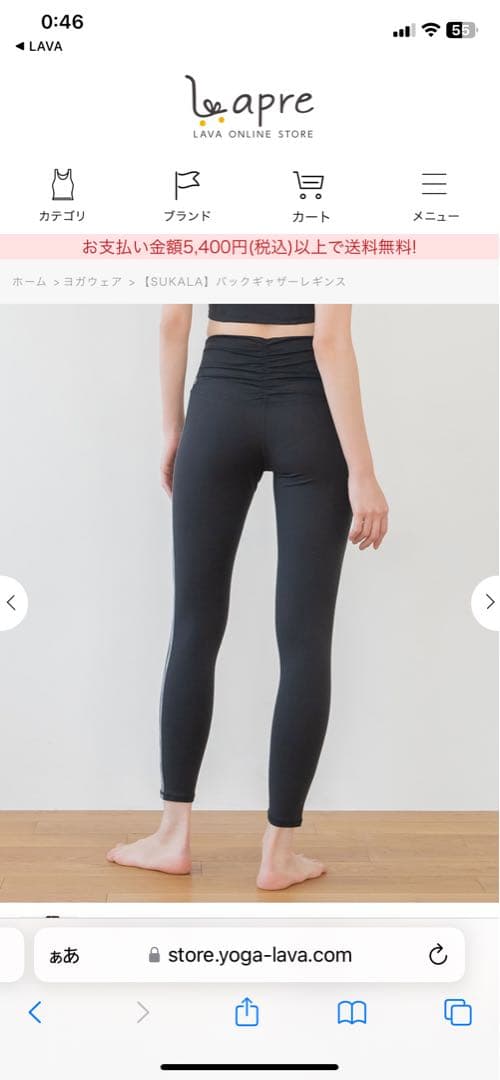Viewport: 500px width, 1080px height.
Task: Open Safari tabs overview
Action: [457, 1012]
